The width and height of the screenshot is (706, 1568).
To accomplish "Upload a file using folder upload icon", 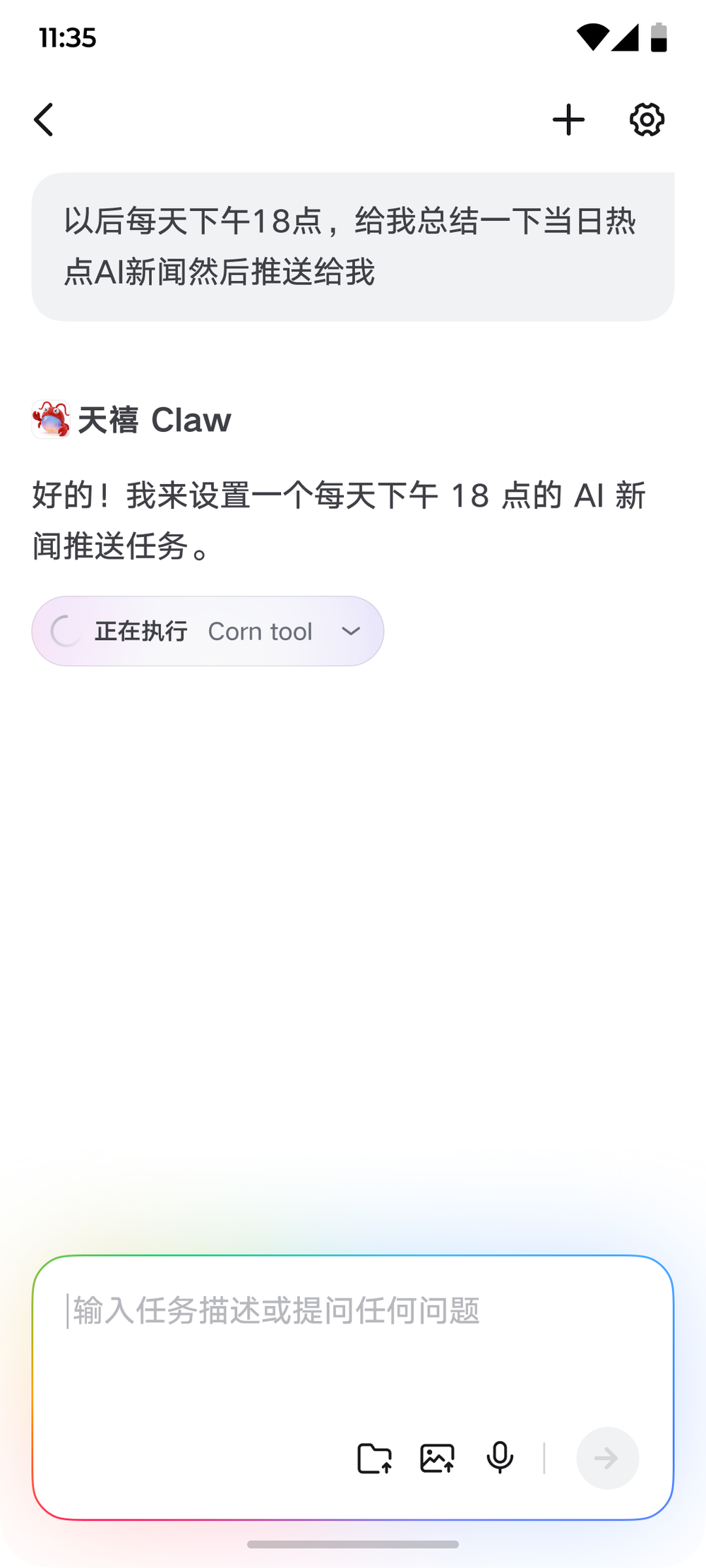I will point(375,1458).
